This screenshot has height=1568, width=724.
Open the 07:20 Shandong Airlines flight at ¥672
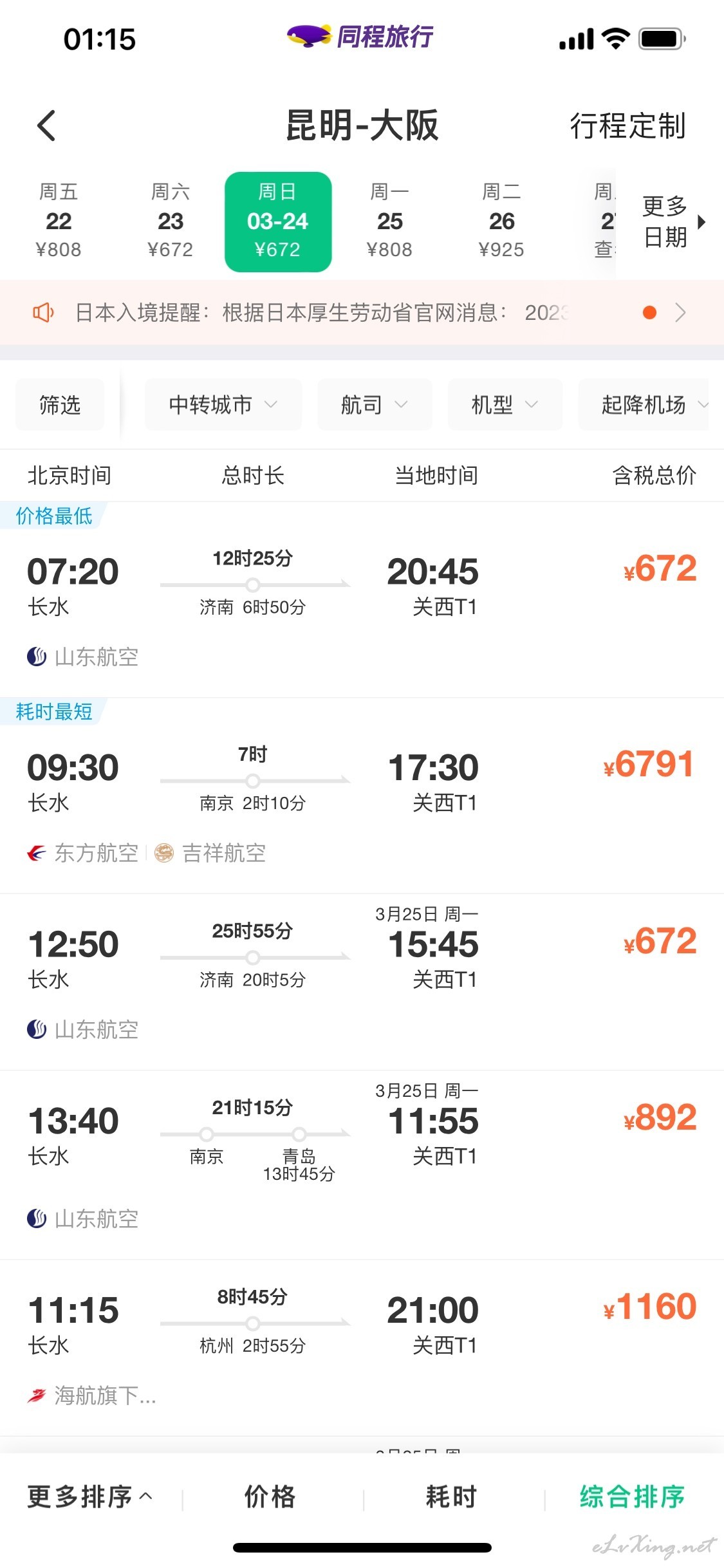(362, 600)
